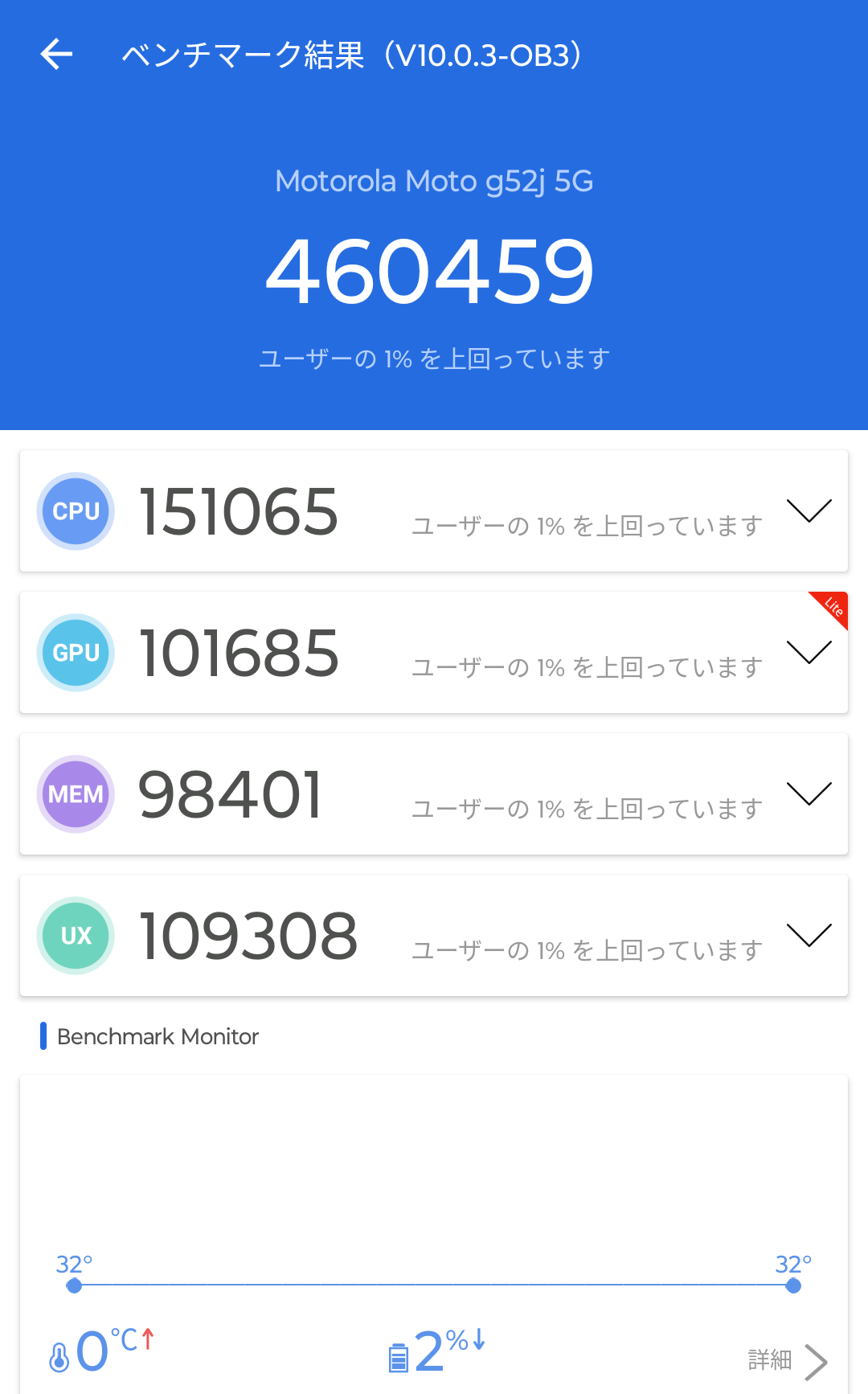This screenshot has width=868, height=1394.
Task: Go back using the top-left arrow
Action: click(56, 55)
